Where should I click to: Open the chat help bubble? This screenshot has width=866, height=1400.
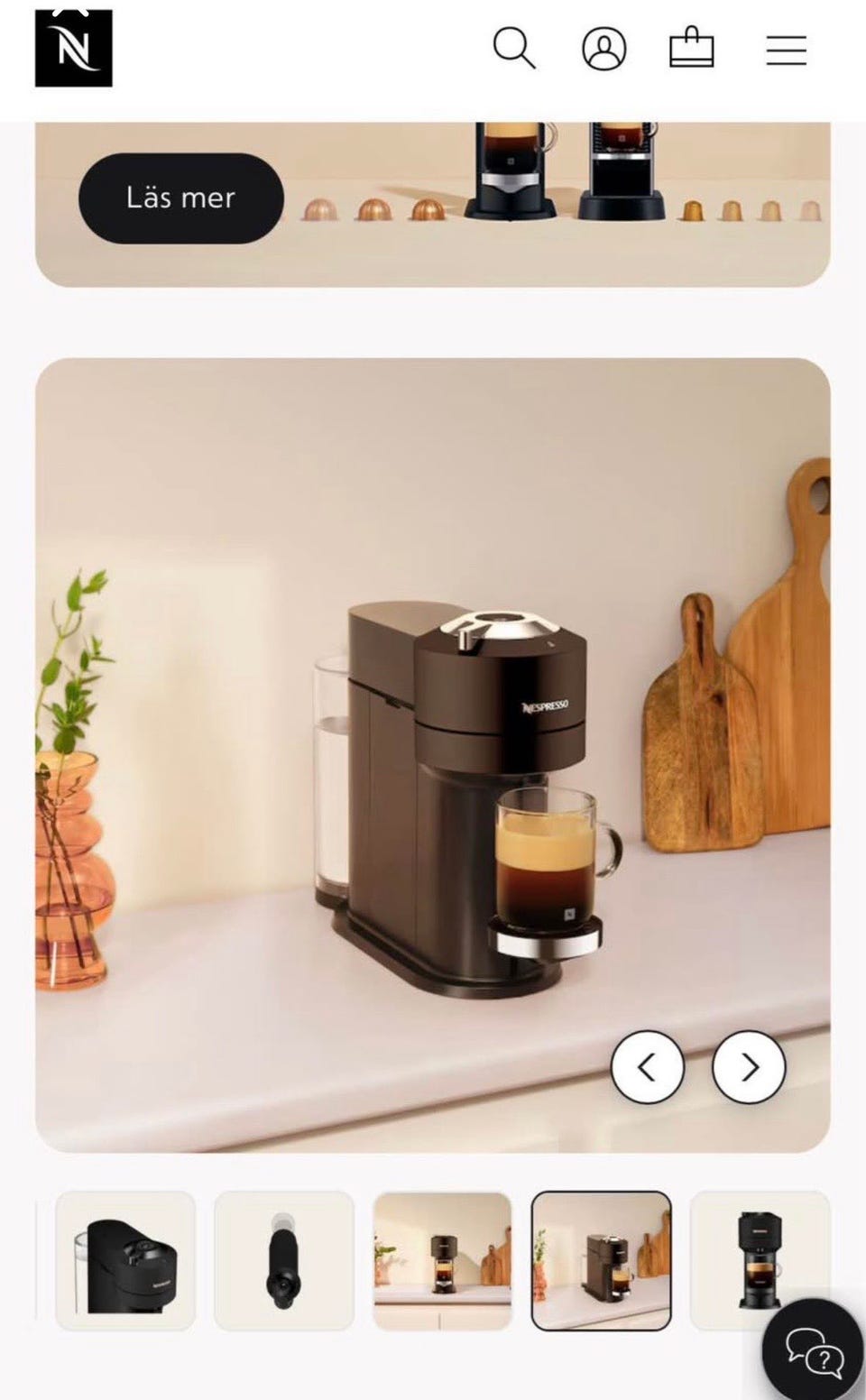click(813, 1349)
